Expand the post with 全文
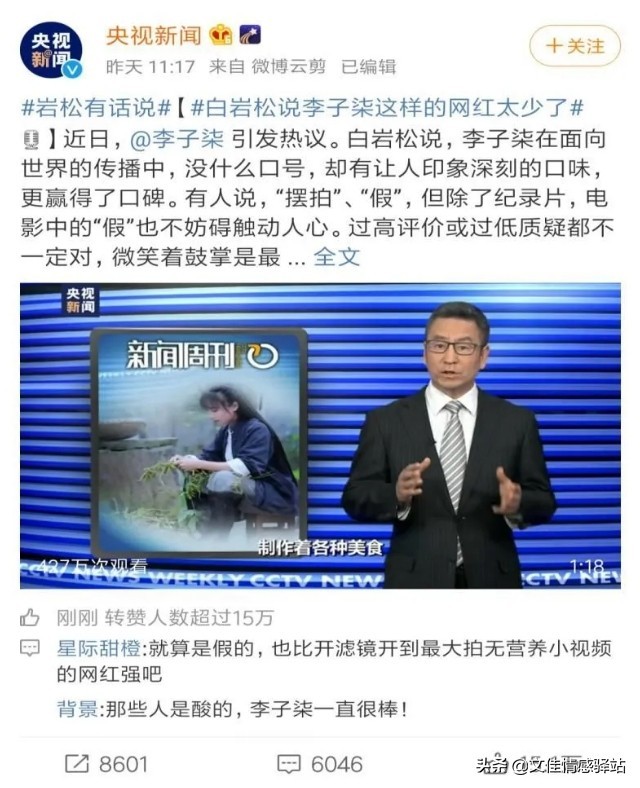 pos(336,256)
